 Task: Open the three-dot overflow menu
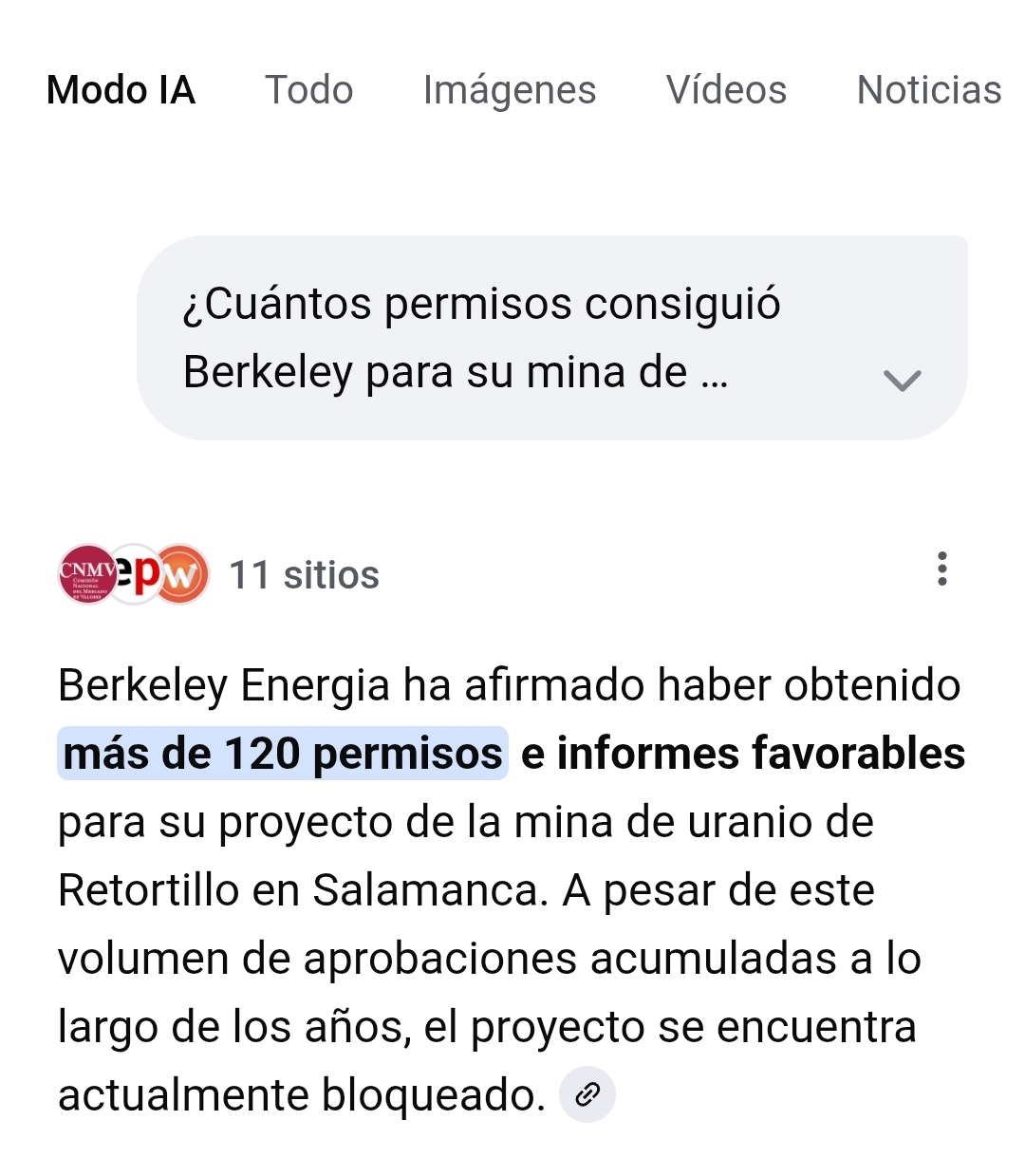pos(941,569)
